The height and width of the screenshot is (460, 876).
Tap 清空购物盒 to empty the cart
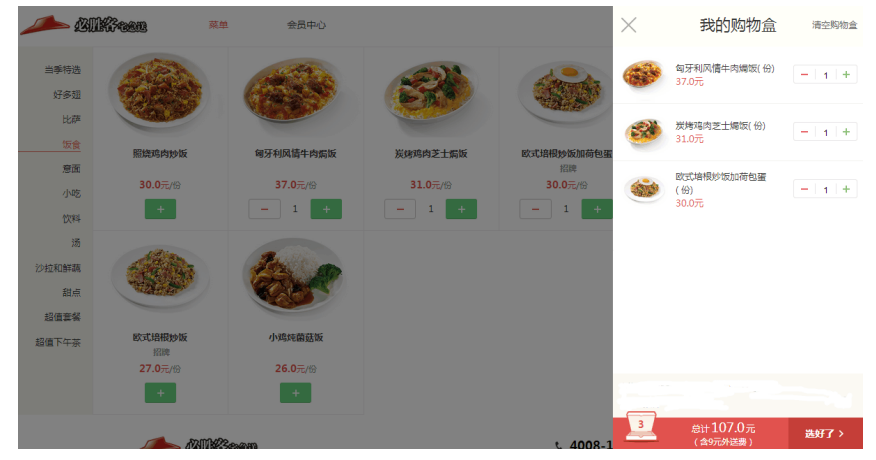click(834, 25)
